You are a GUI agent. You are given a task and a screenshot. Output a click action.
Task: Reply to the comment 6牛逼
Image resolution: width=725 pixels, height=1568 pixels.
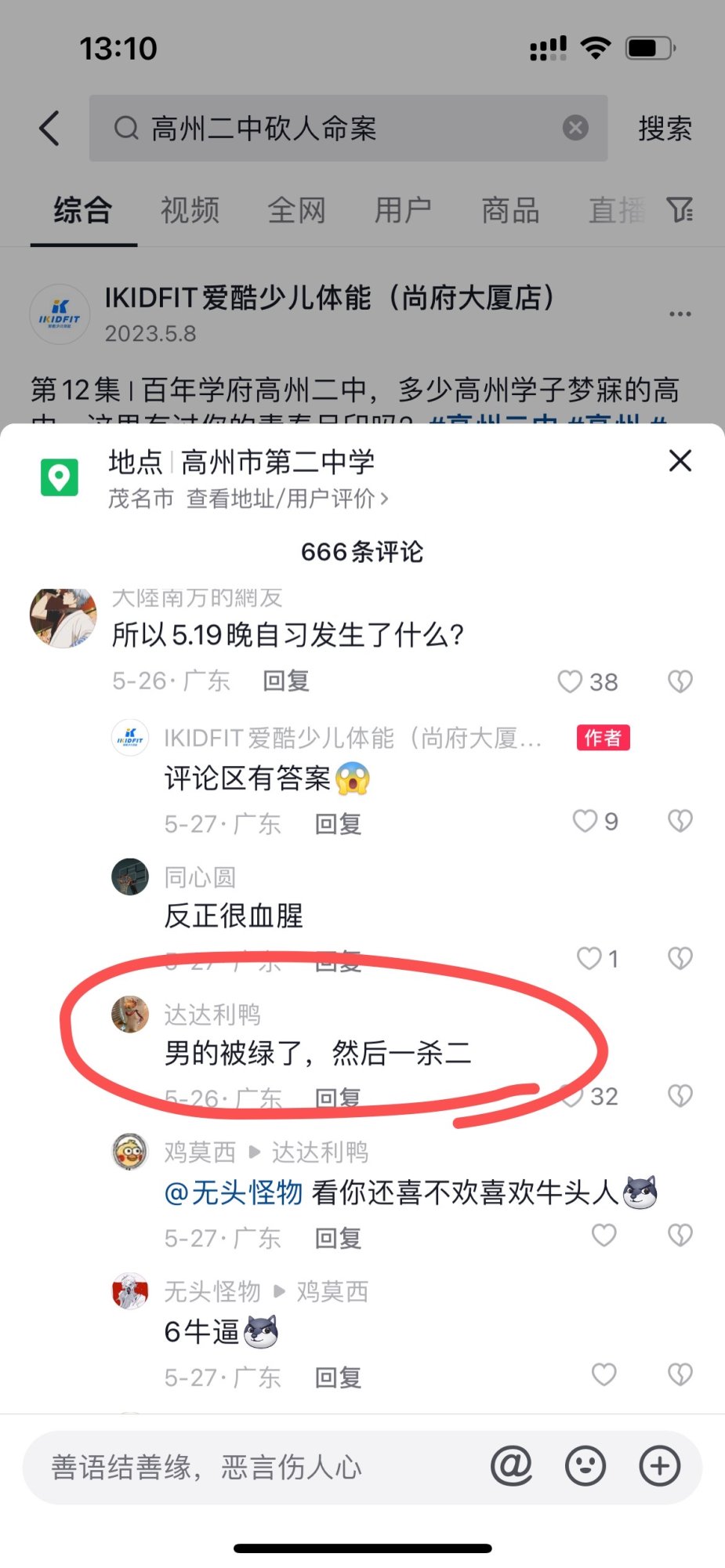pos(338,1377)
